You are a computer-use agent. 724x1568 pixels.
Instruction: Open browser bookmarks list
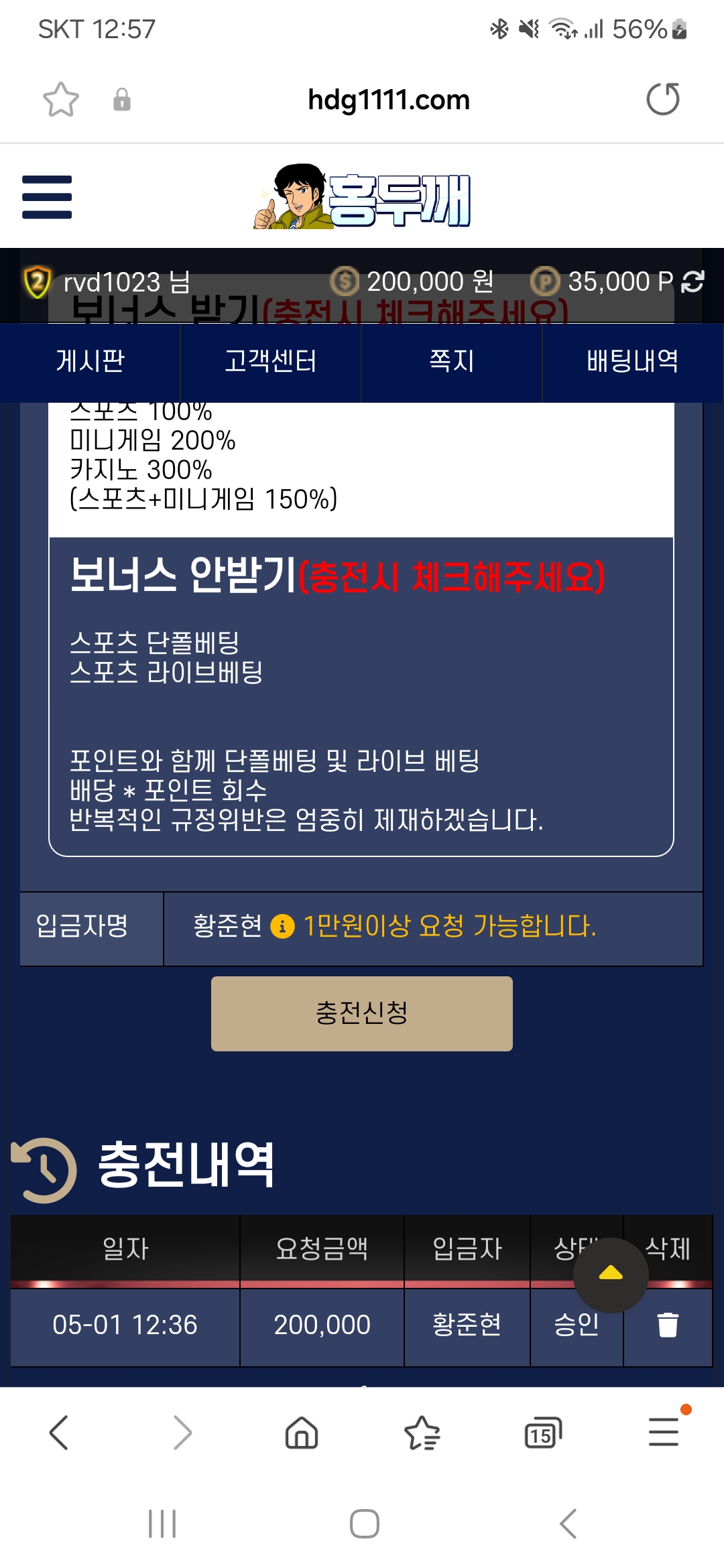[422, 1433]
